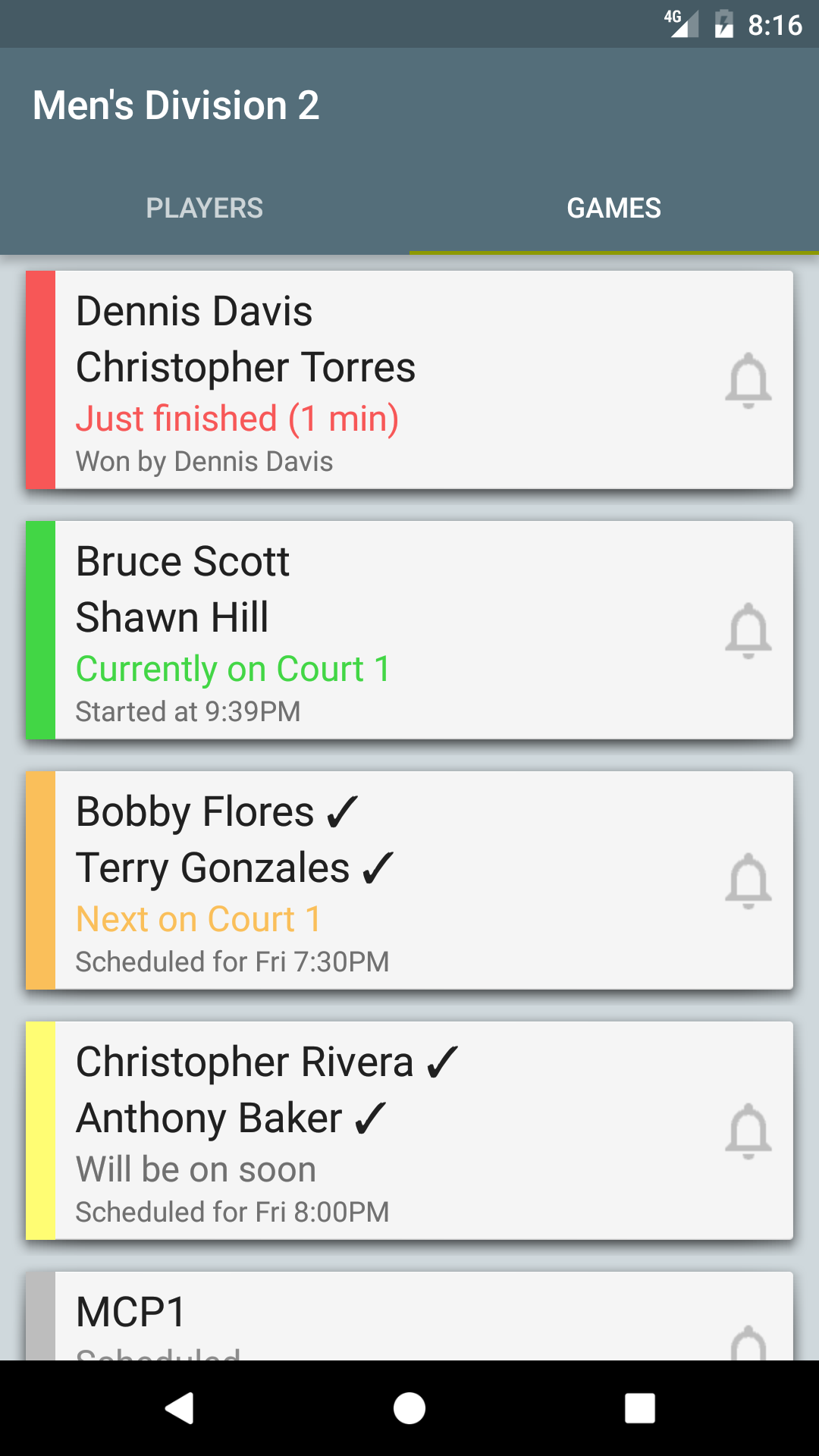
Task: Select the Games tab
Action: click(x=613, y=208)
